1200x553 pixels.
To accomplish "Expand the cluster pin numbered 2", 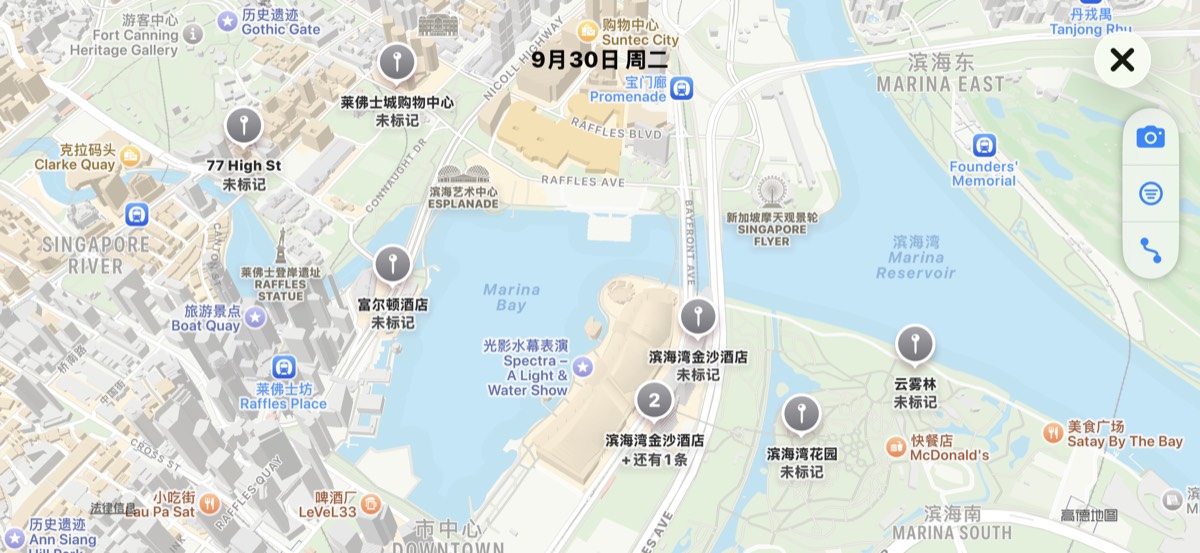I will pyautogui.click(x=654, y=402).
